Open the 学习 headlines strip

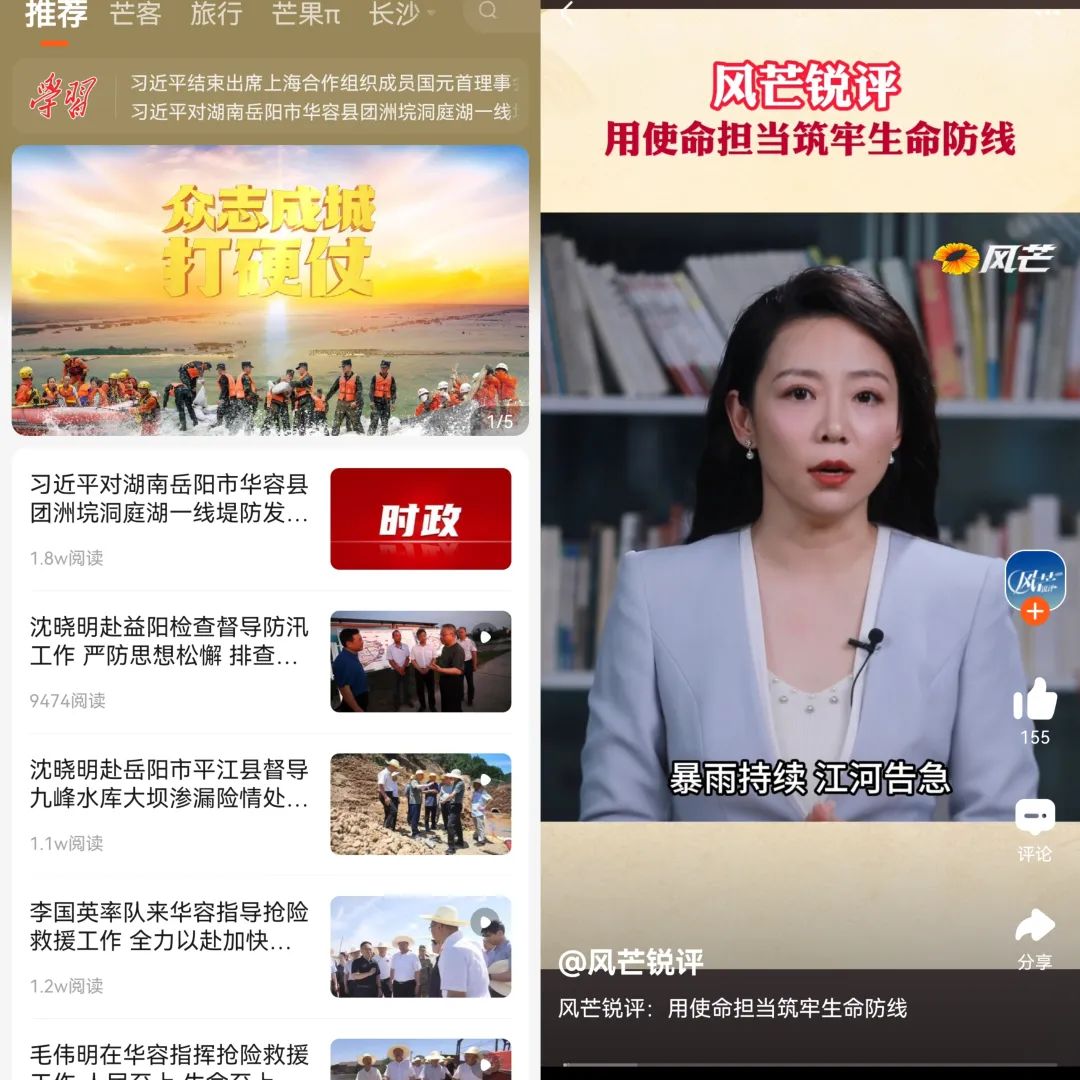coord(270,97)
